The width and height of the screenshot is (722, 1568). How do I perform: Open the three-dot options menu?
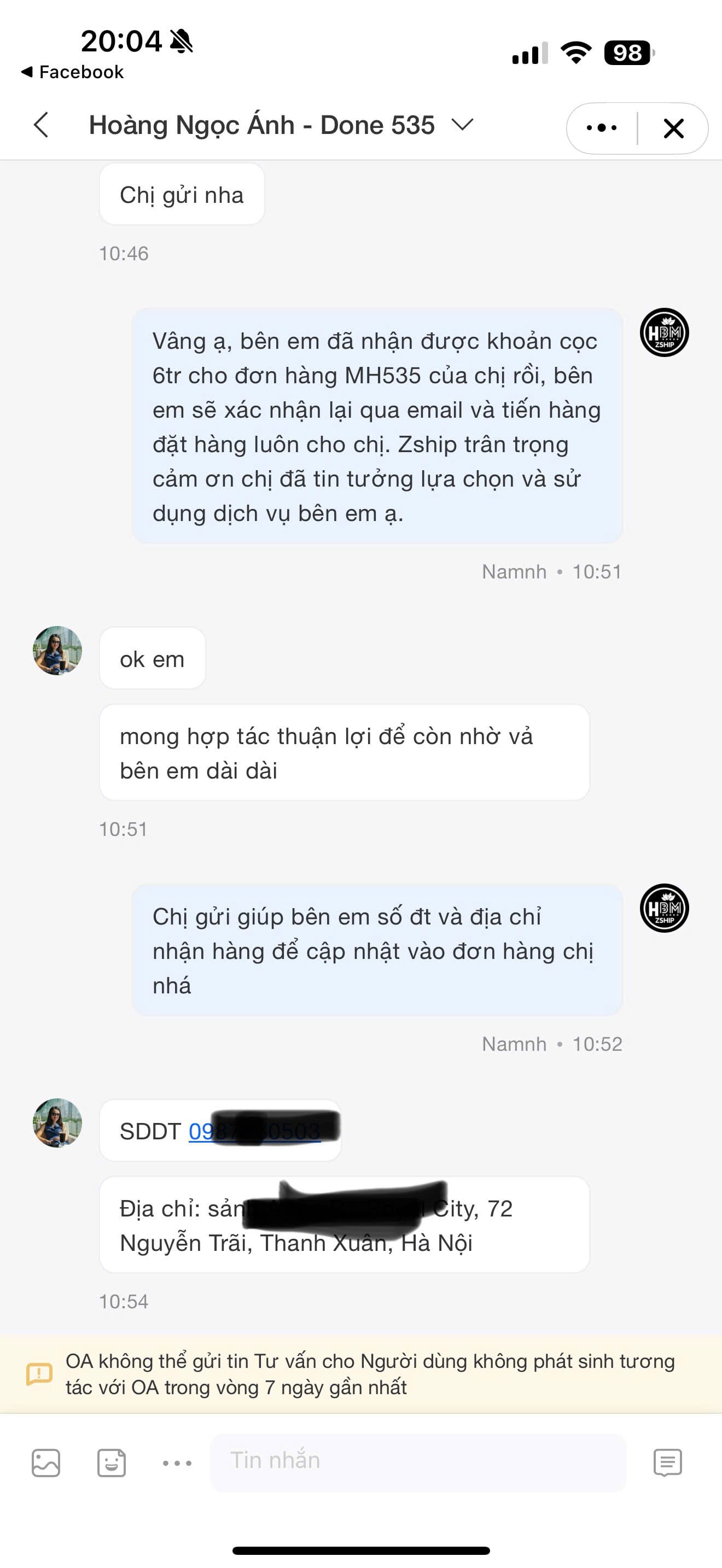click(602, 128)
